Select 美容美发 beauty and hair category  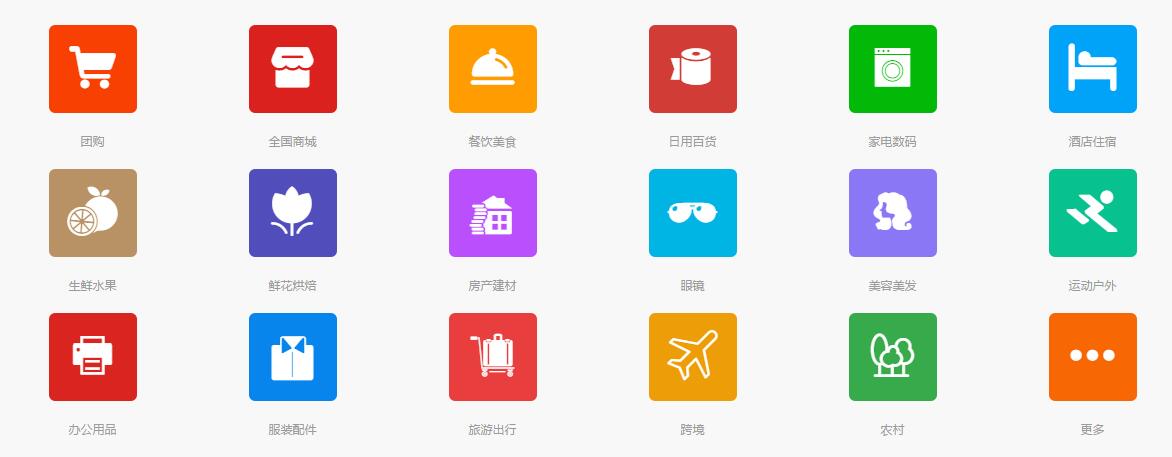click(x=892, y=213)
